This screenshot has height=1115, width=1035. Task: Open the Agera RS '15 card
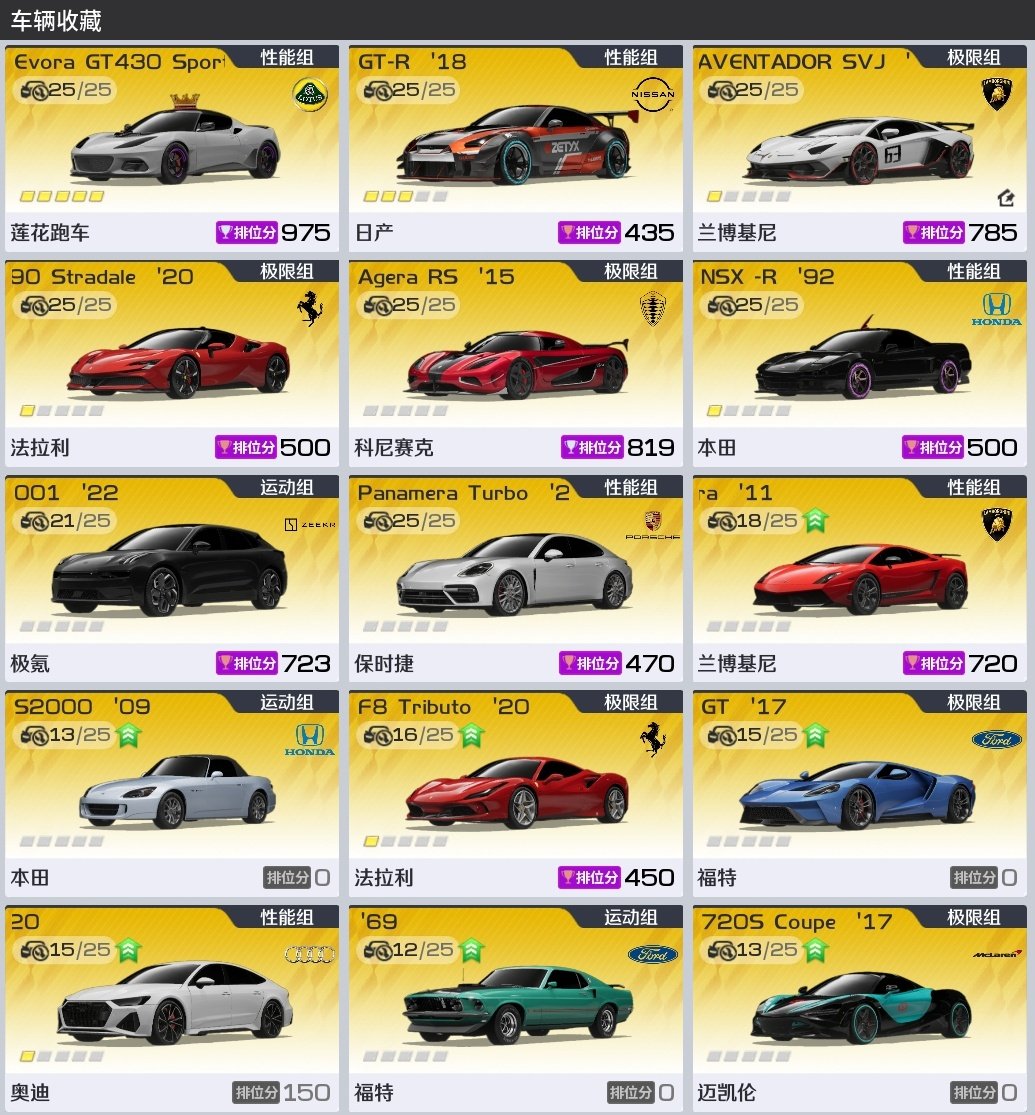515,363
